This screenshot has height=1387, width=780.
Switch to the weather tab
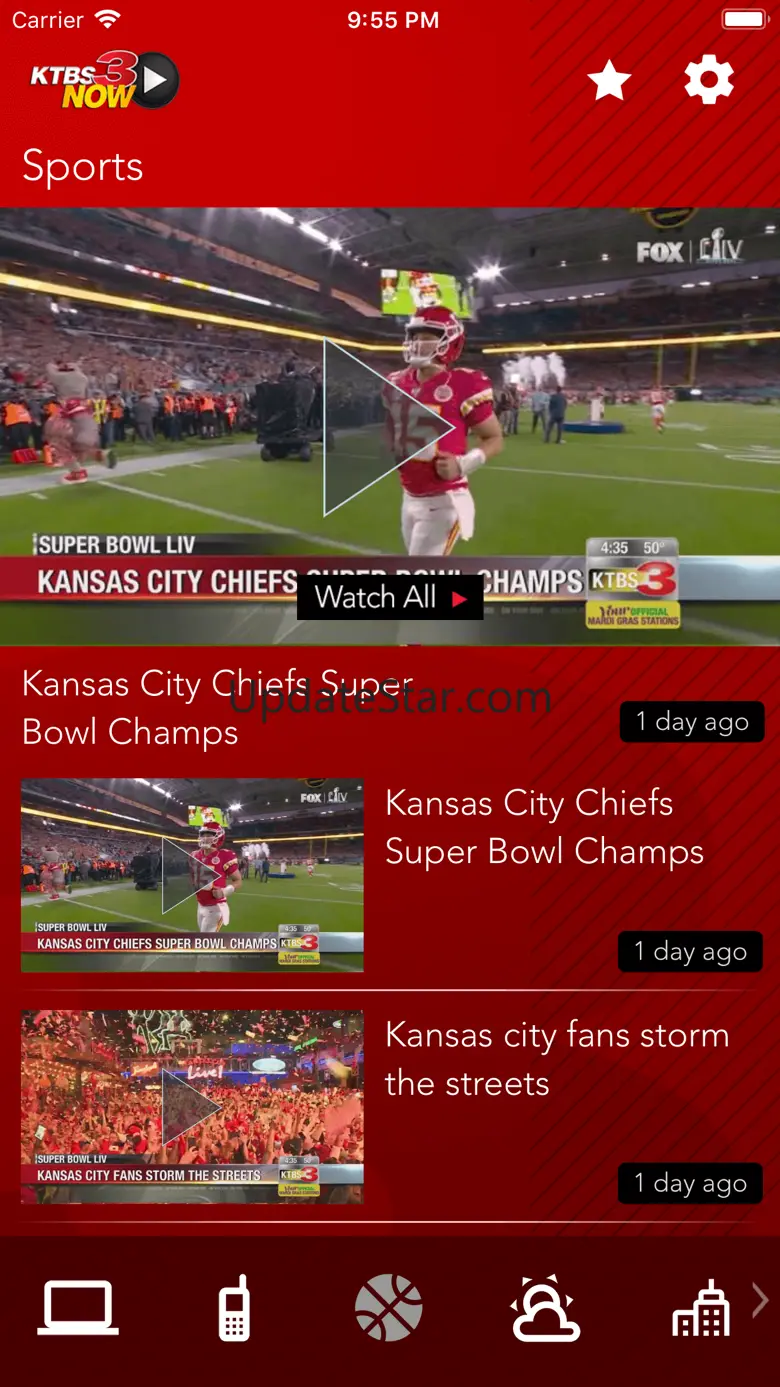coord(545,1307)
